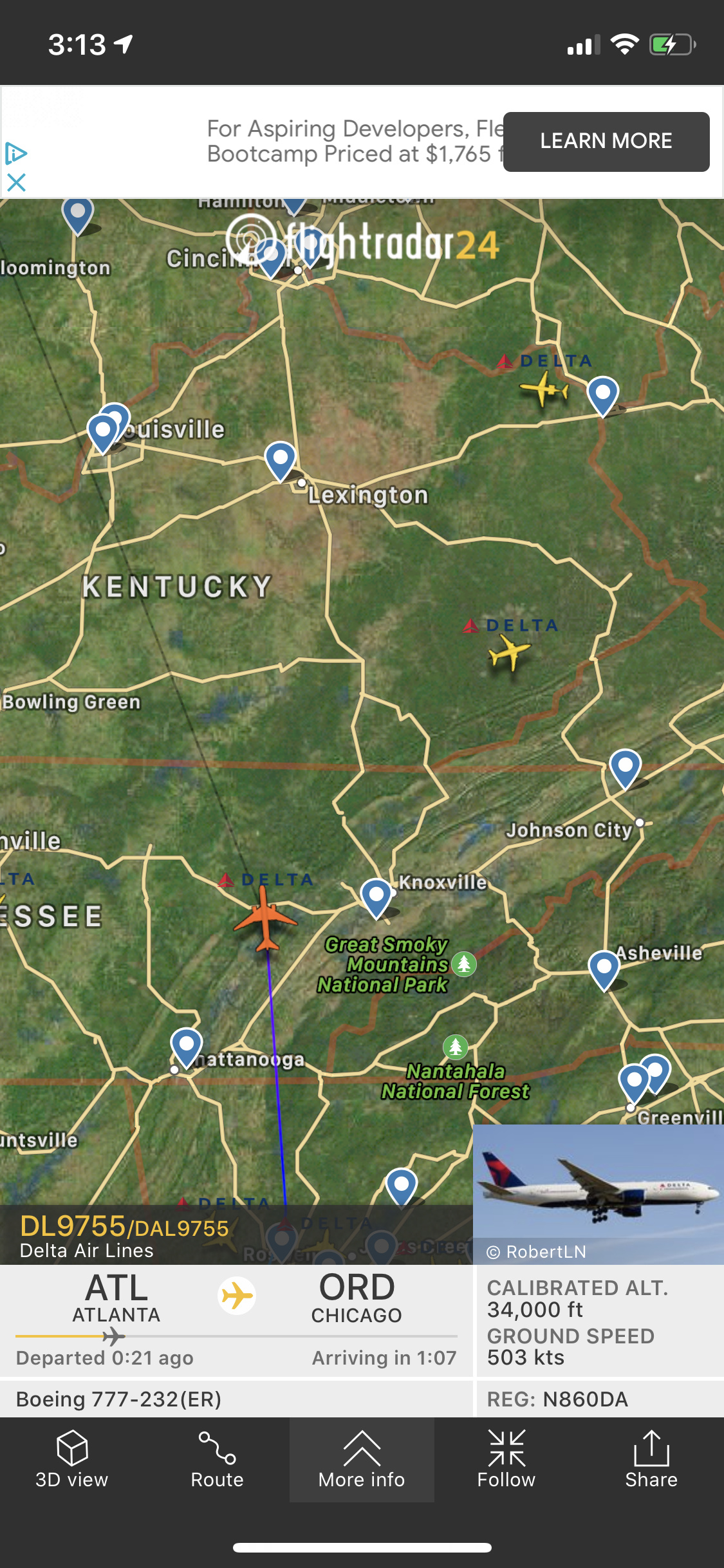Open the AdChoices info icon
The height and width of the screenshot is (1568, 724).
coord(16,153)
